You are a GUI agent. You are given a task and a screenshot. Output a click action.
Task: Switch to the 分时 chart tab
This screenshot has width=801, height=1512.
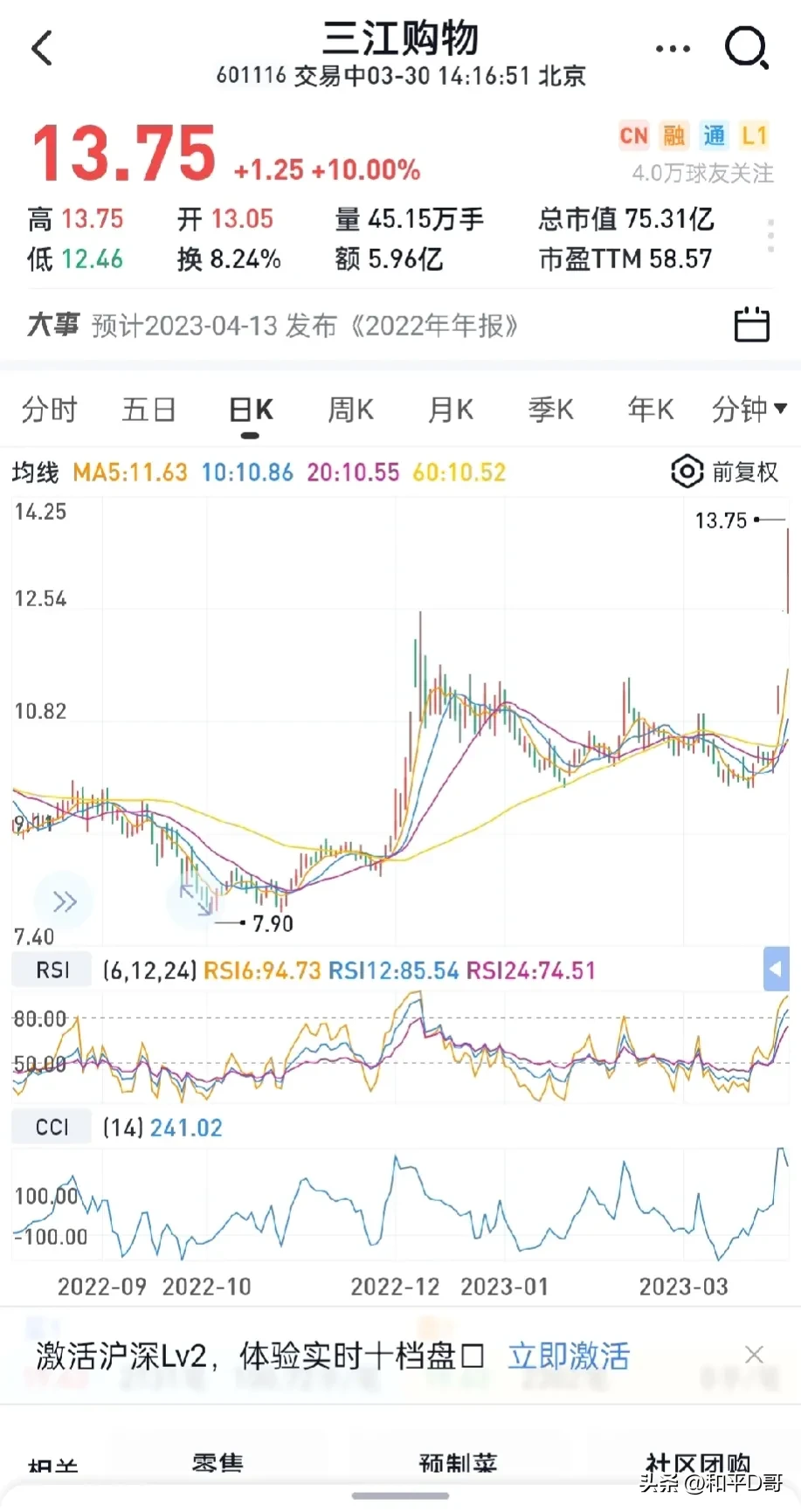tap(50, 409)
